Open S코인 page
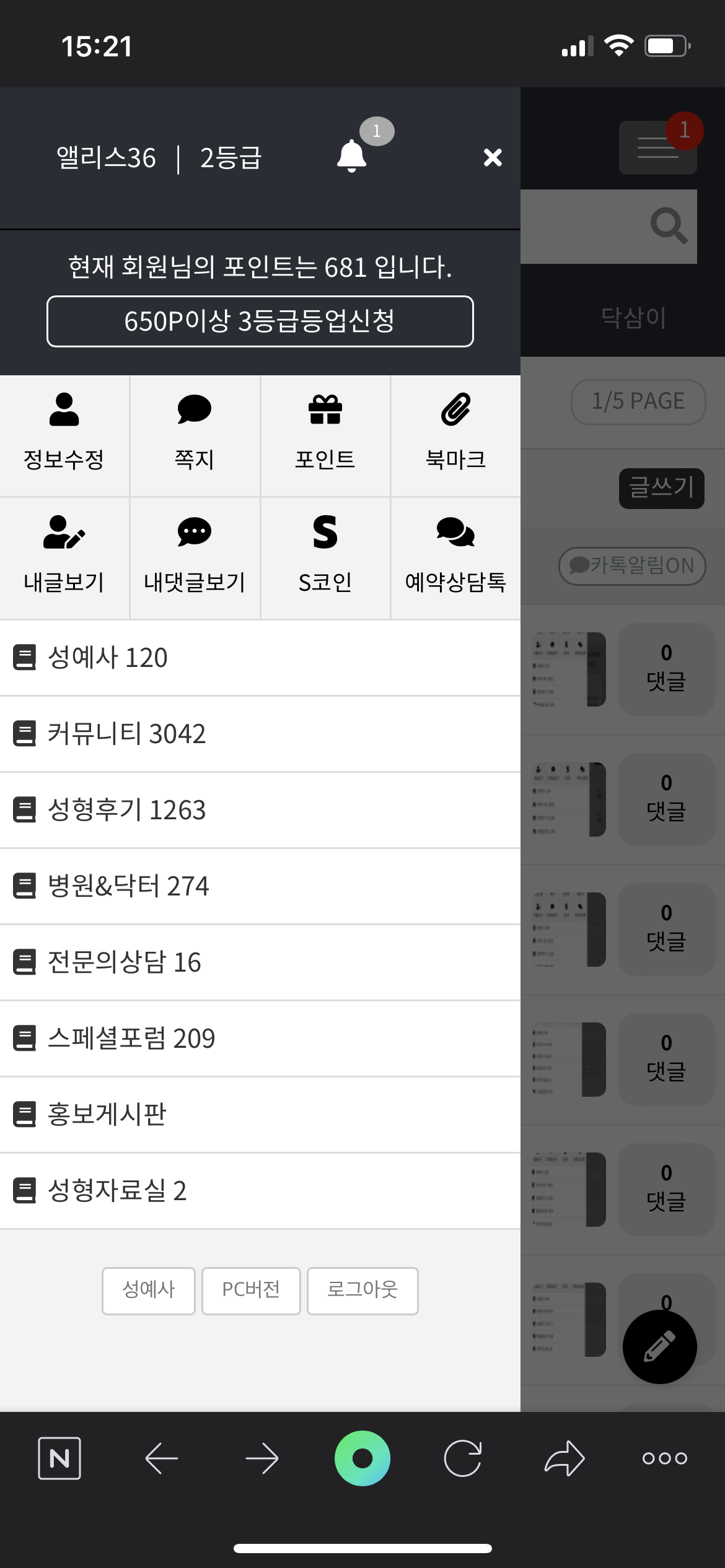Image resolution: width=725 pixels, height=1568 pixels. 325,557
